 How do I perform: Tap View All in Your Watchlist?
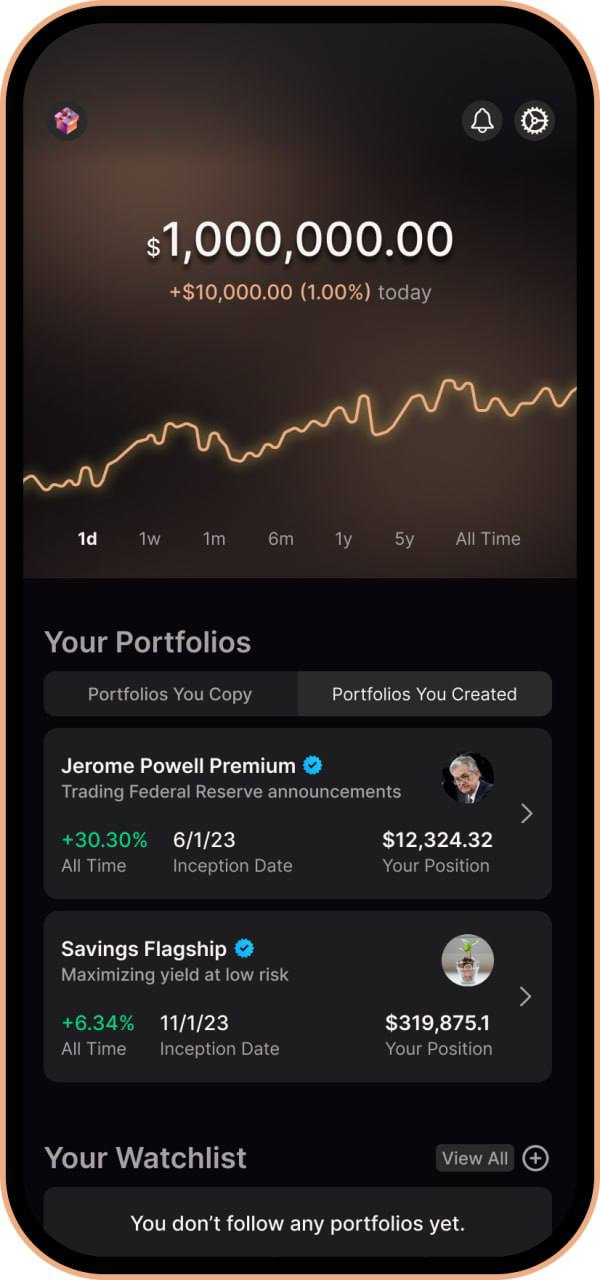pos(475,1158)
